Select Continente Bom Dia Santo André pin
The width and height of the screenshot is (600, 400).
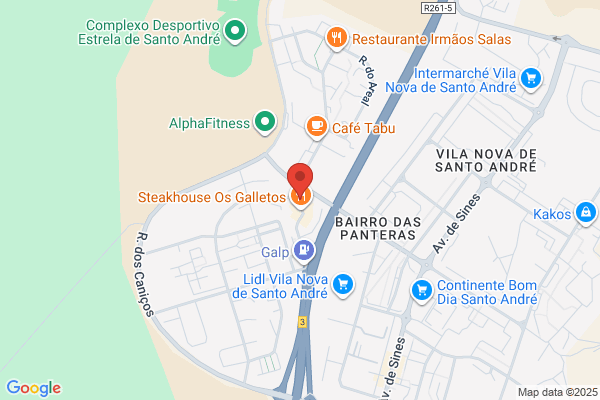pyautogui.click(x=422, y=291)
